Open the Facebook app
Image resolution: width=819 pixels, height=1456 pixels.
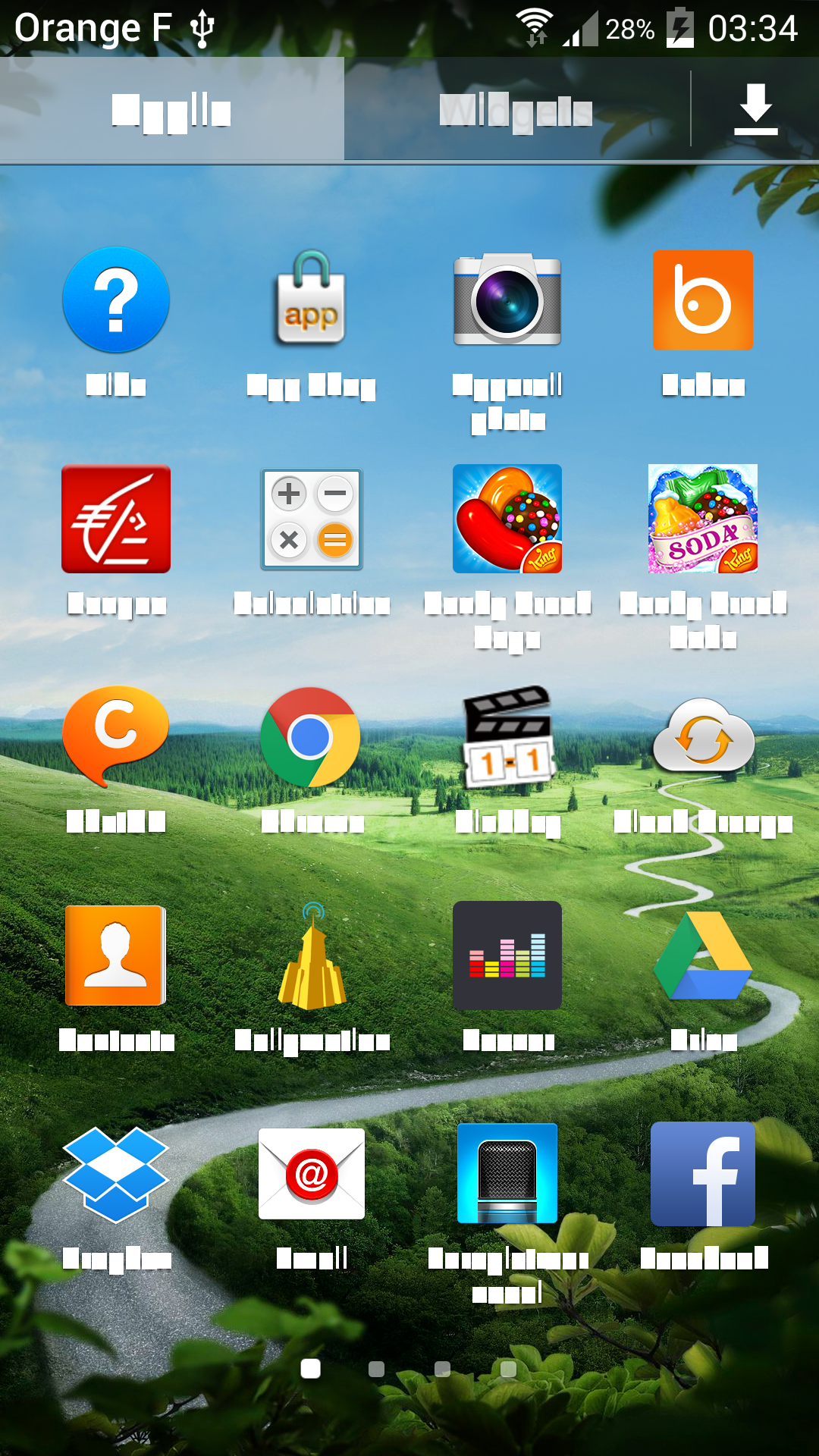coord(702,1175)
